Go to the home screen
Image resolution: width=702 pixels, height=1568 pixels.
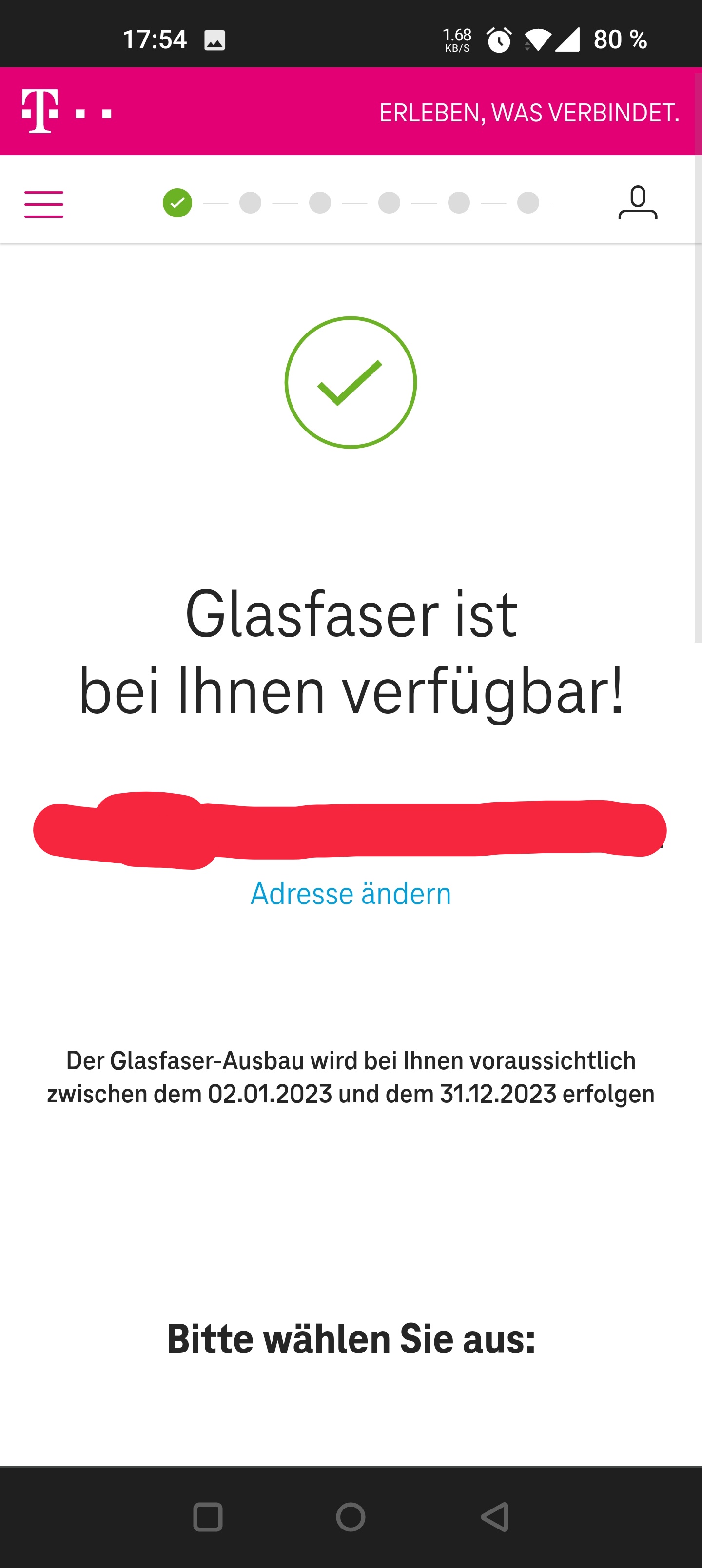pyautogui.click(x=351, y=1517)
